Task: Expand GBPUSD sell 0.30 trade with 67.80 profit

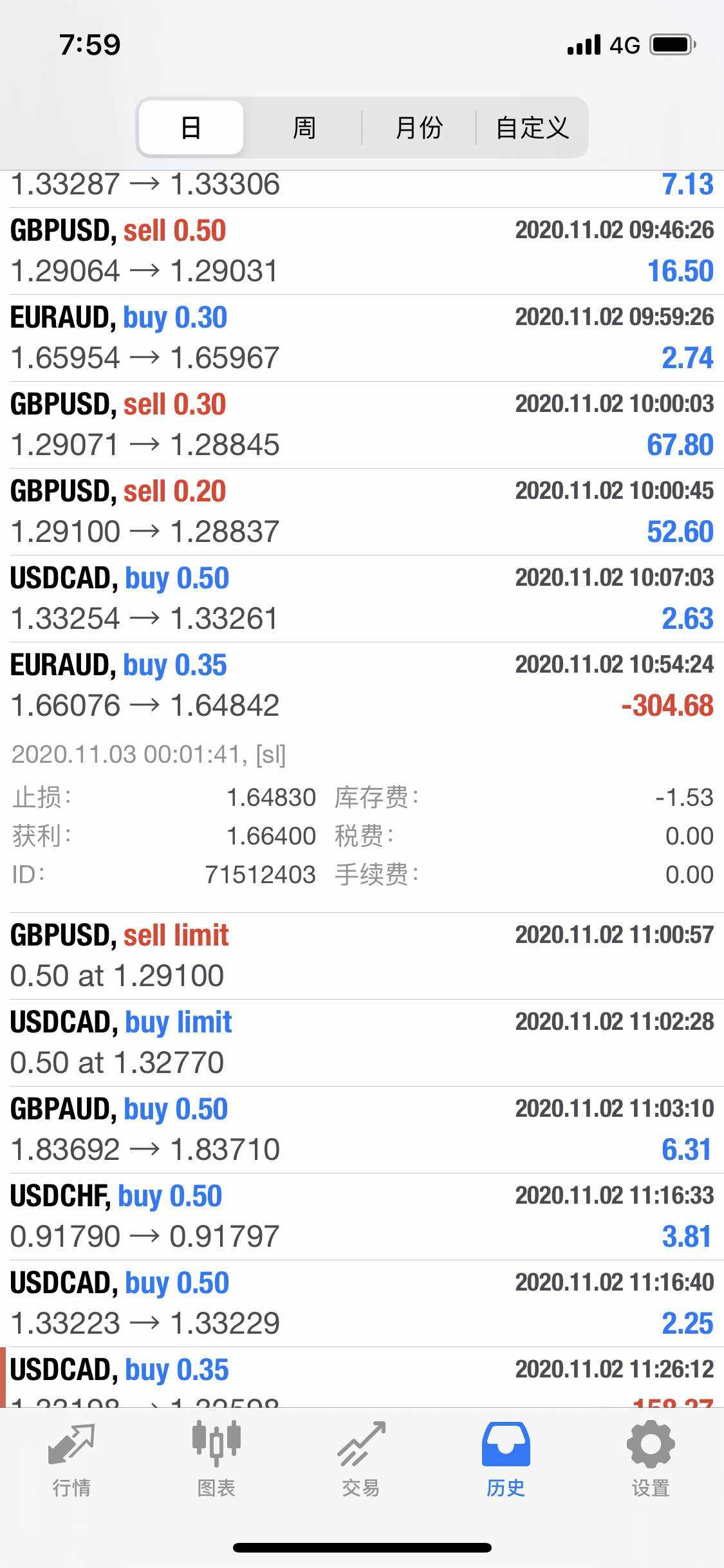Action: pos(362,425)
